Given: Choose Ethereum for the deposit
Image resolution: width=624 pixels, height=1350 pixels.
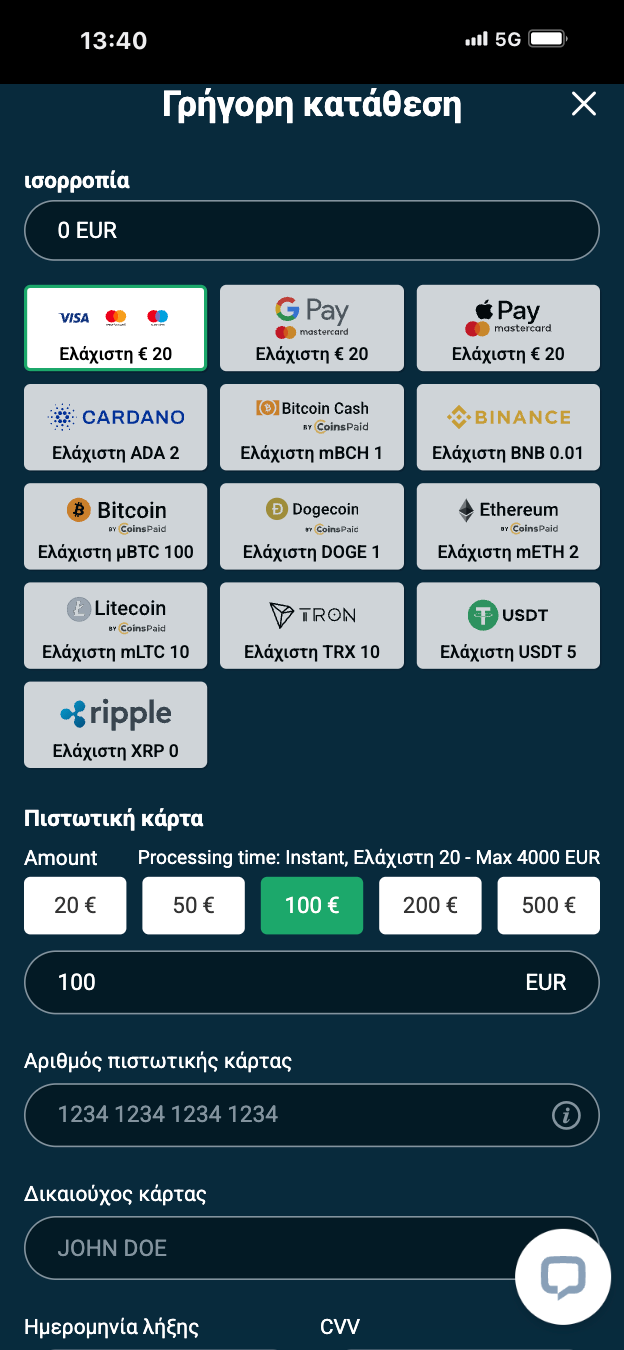Looking at the screenshot, I should (x=508, y=526).
